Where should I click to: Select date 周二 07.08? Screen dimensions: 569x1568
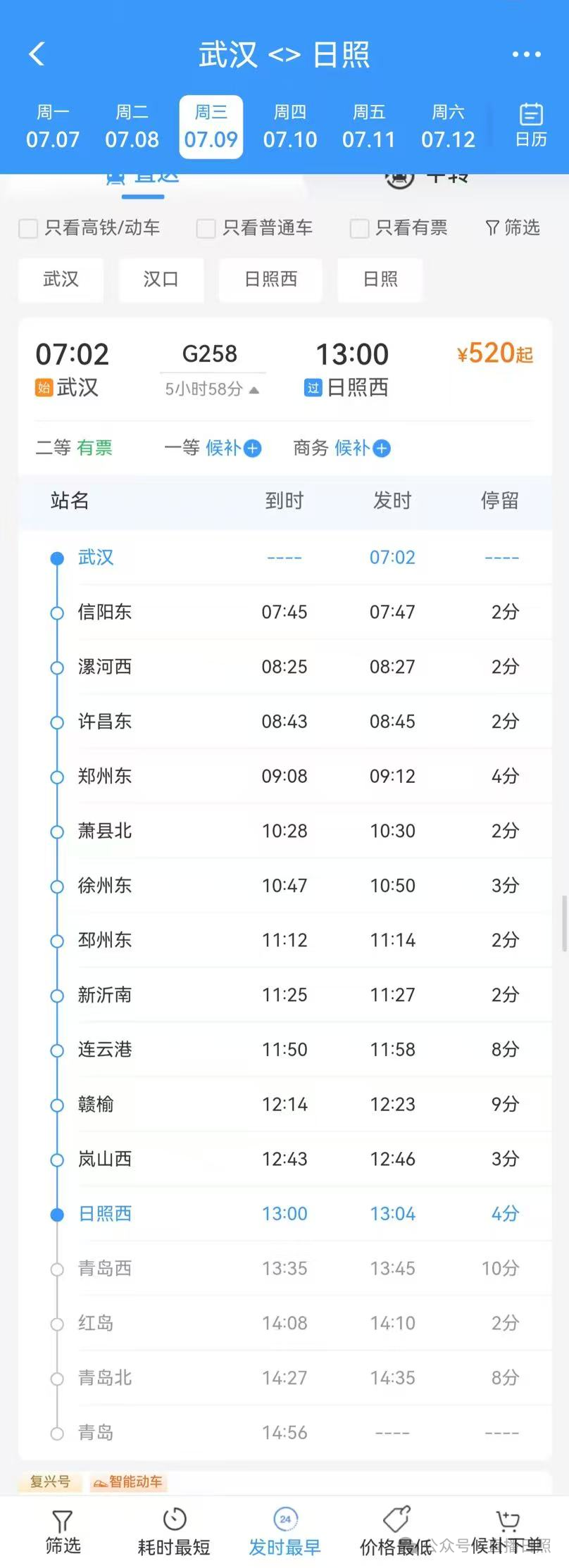132,127
